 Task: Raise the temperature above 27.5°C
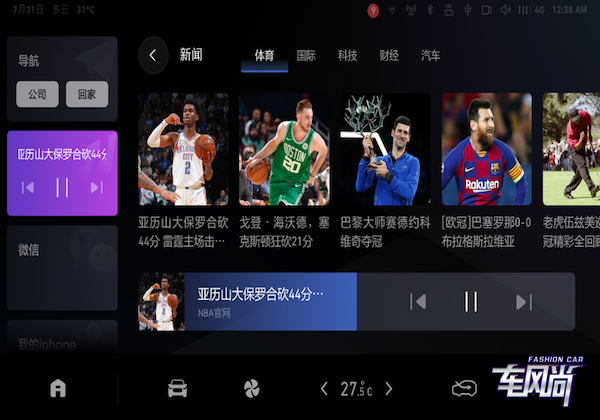(389, 388)
